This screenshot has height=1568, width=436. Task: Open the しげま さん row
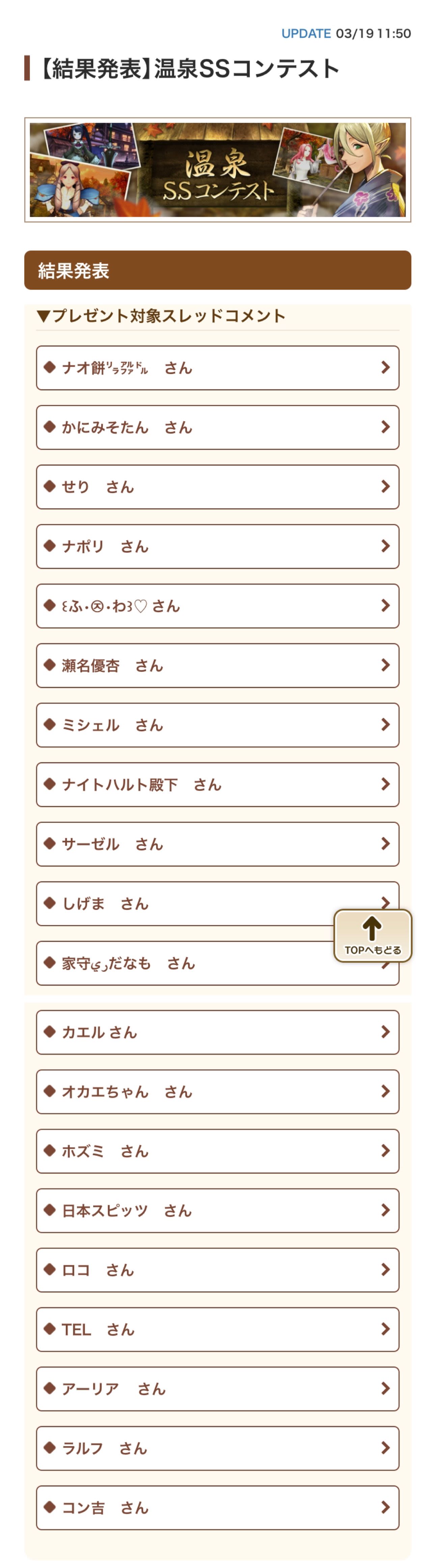pyautogui.click(x=183, y=903)
